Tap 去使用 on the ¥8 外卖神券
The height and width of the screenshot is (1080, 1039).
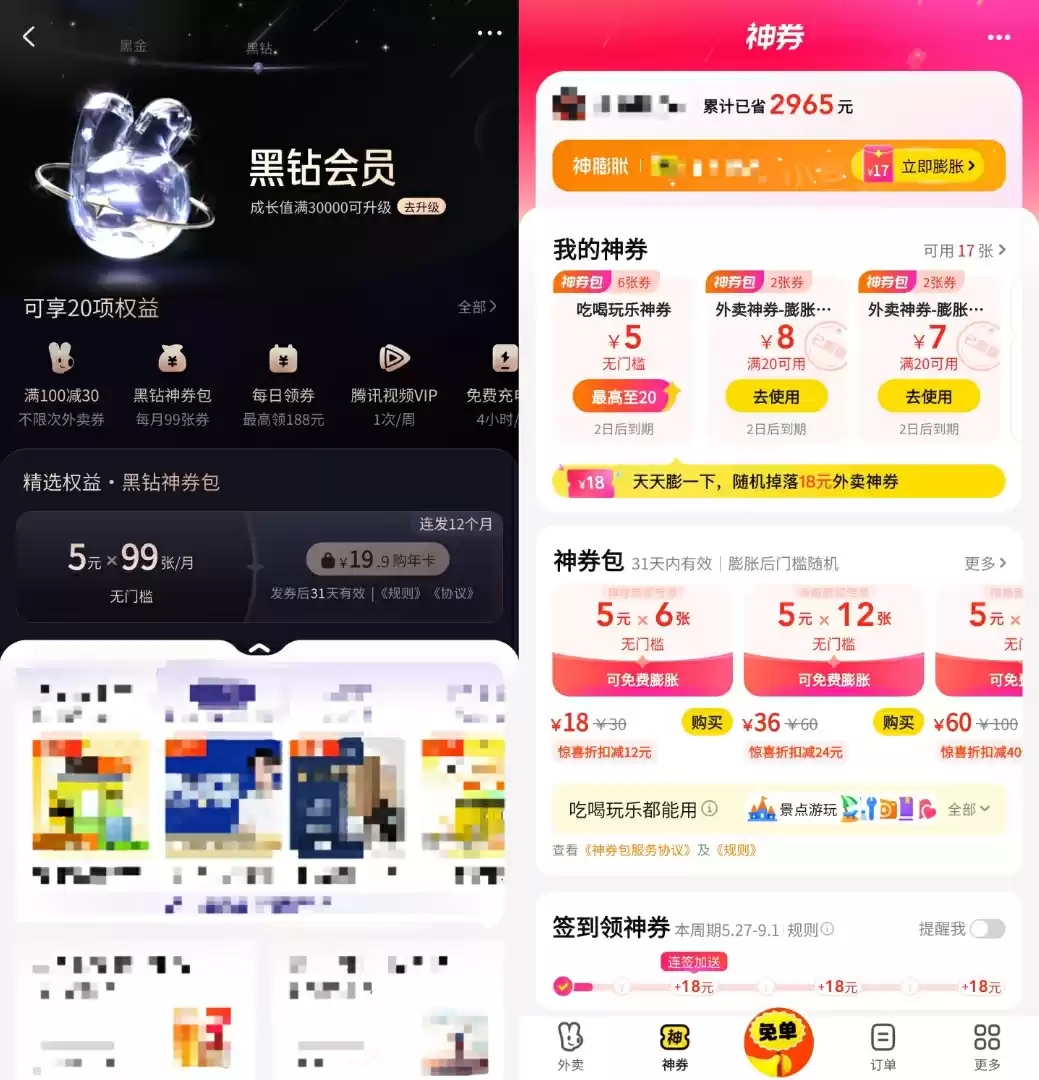776,397
